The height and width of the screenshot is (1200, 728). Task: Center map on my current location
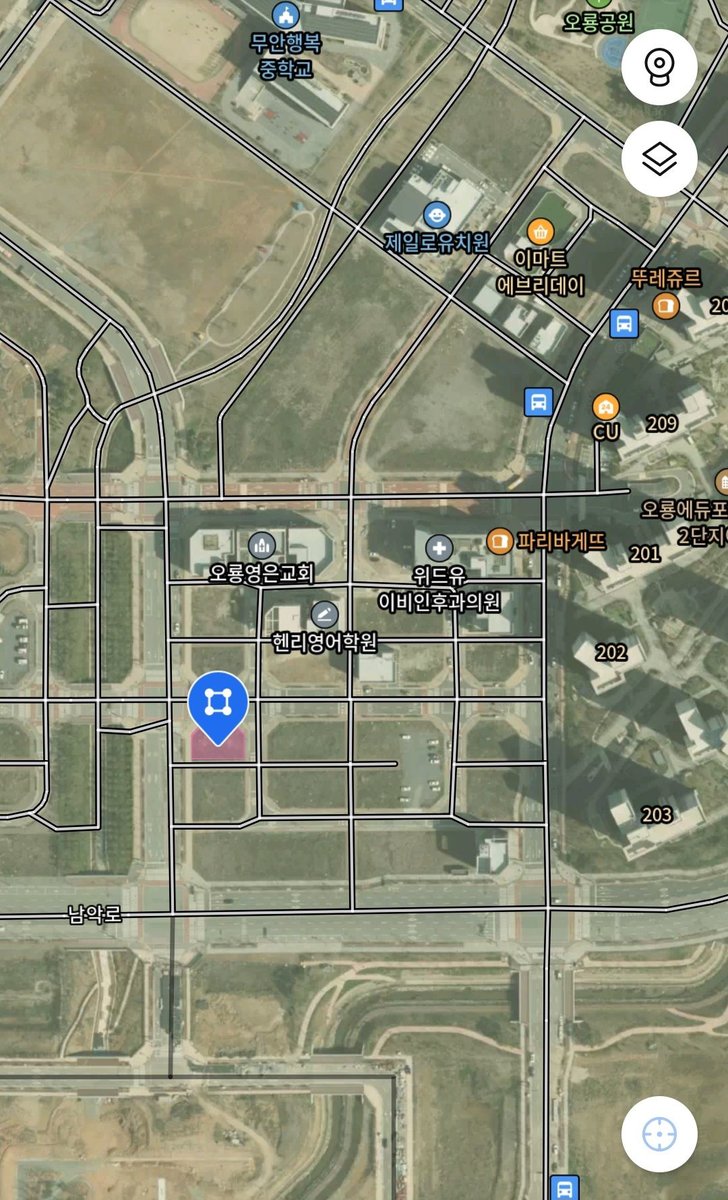tap(659, 1134)
